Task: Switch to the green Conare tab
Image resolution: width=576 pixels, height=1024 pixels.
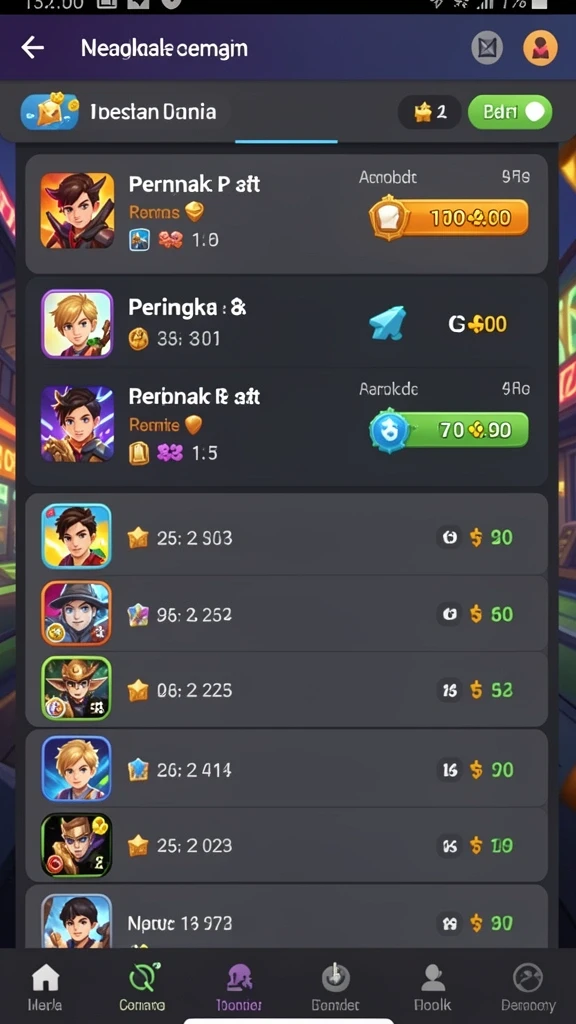Action: pyautogui.click(x=142, y=986)
